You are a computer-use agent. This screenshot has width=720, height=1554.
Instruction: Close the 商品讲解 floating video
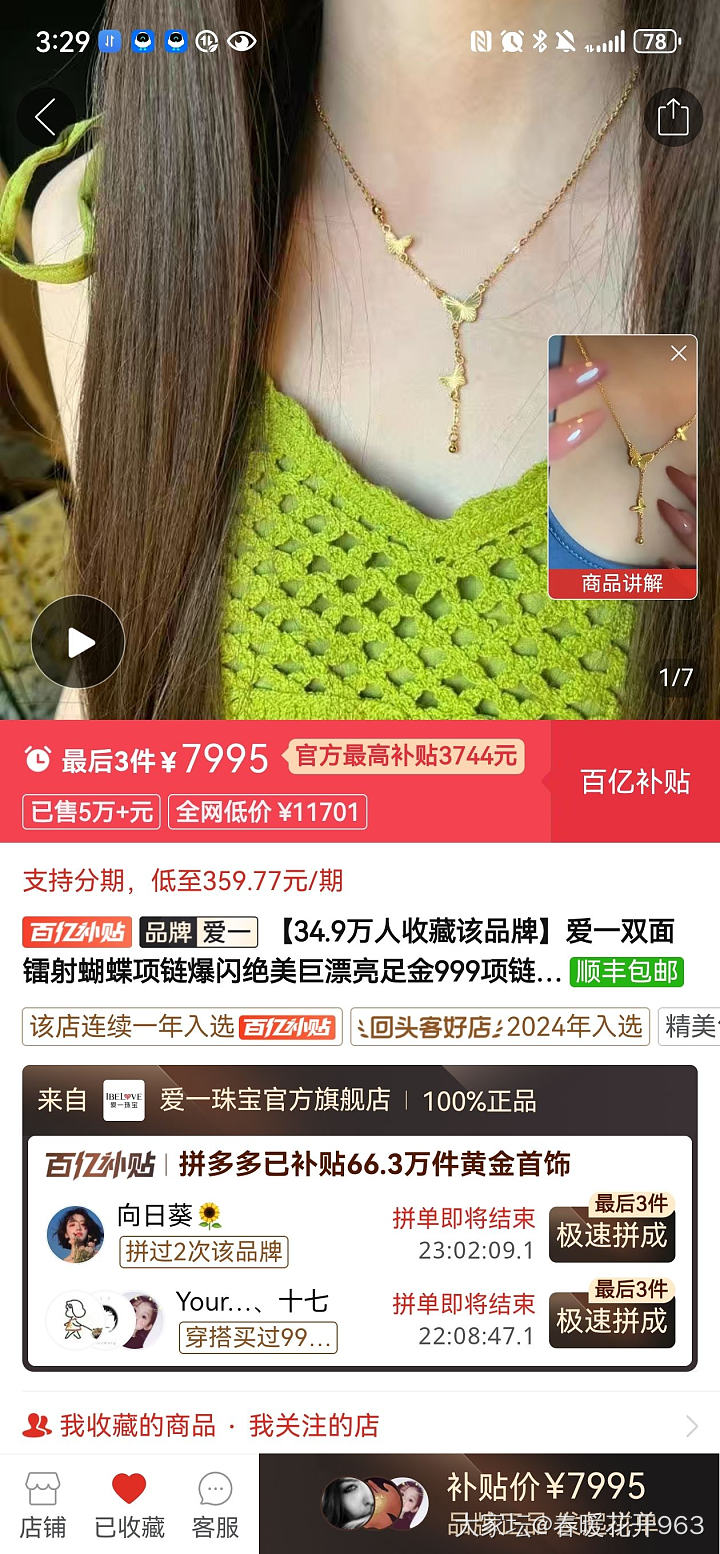pos(679,354)
